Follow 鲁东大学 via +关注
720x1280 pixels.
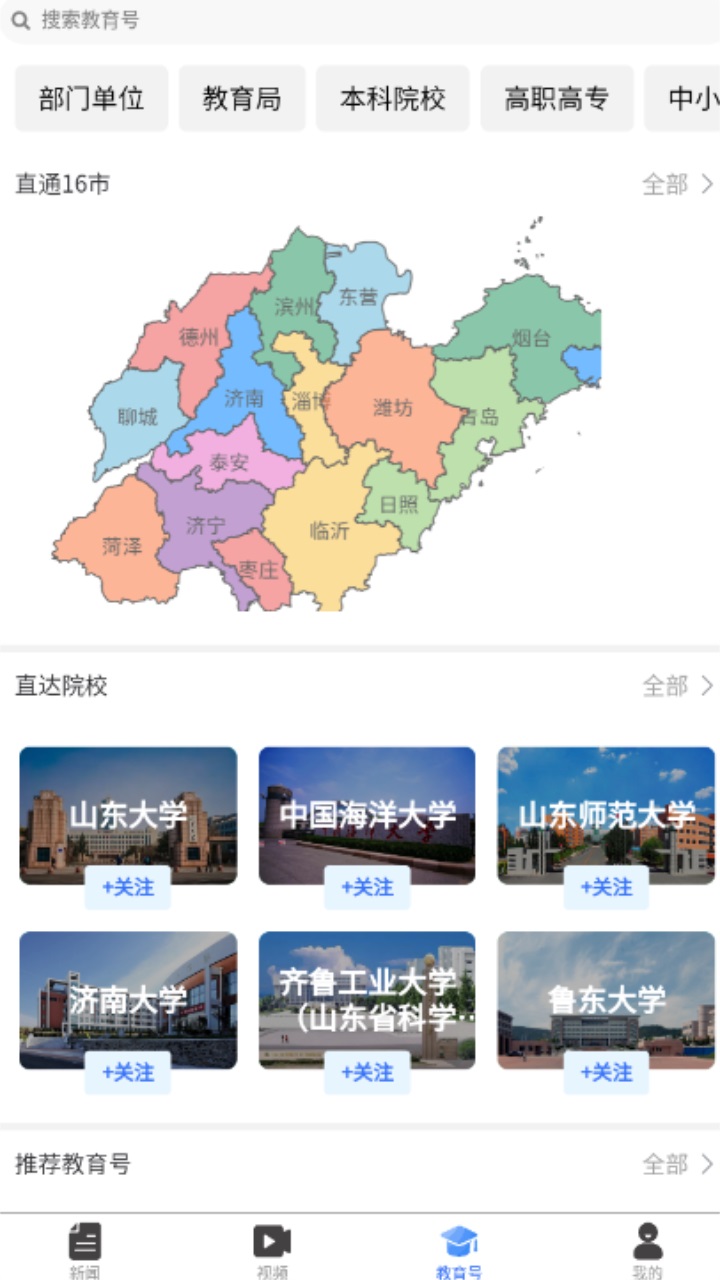tap(605, 1074)
